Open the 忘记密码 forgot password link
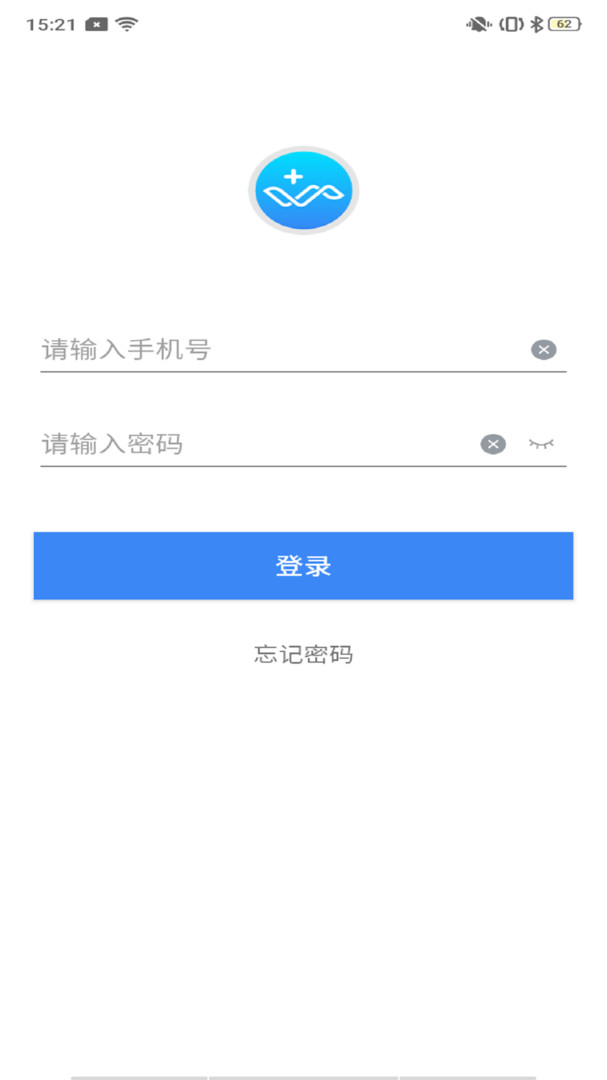This screenshot has height=1080, width=607. tap(304, 654)
